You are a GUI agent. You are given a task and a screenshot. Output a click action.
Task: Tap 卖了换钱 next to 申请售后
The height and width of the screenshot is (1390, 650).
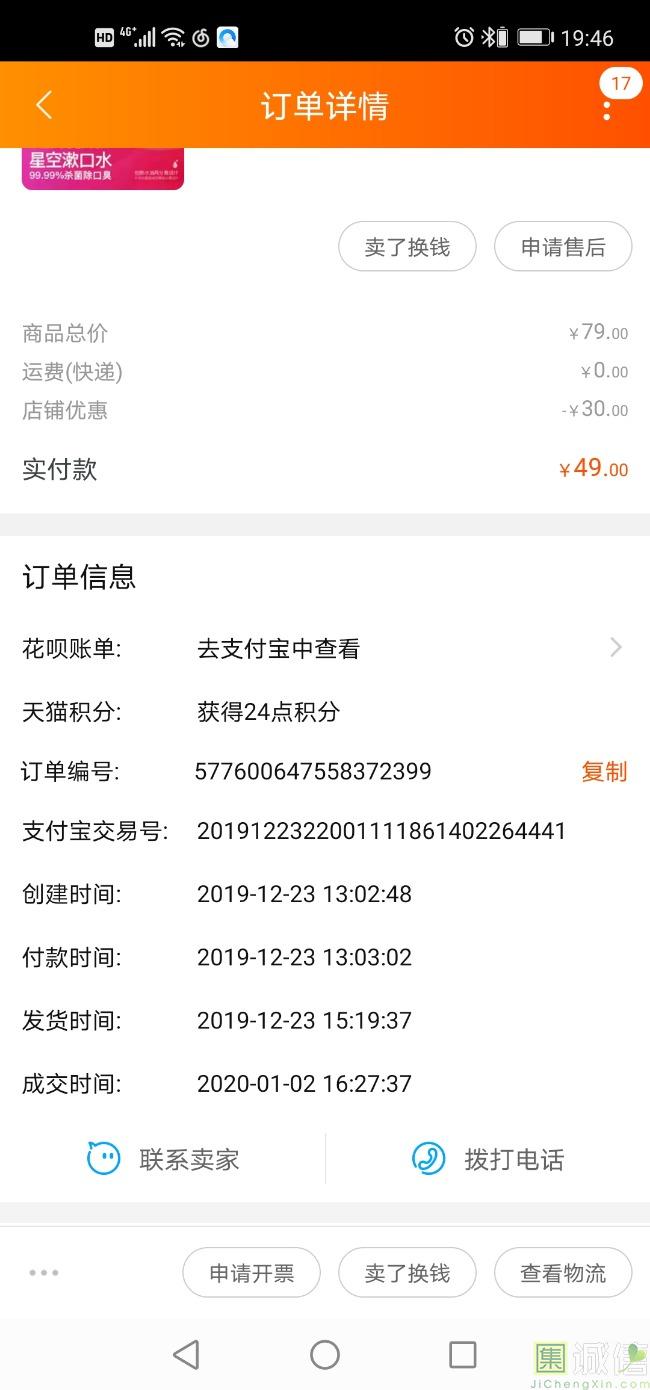[407, 247]
